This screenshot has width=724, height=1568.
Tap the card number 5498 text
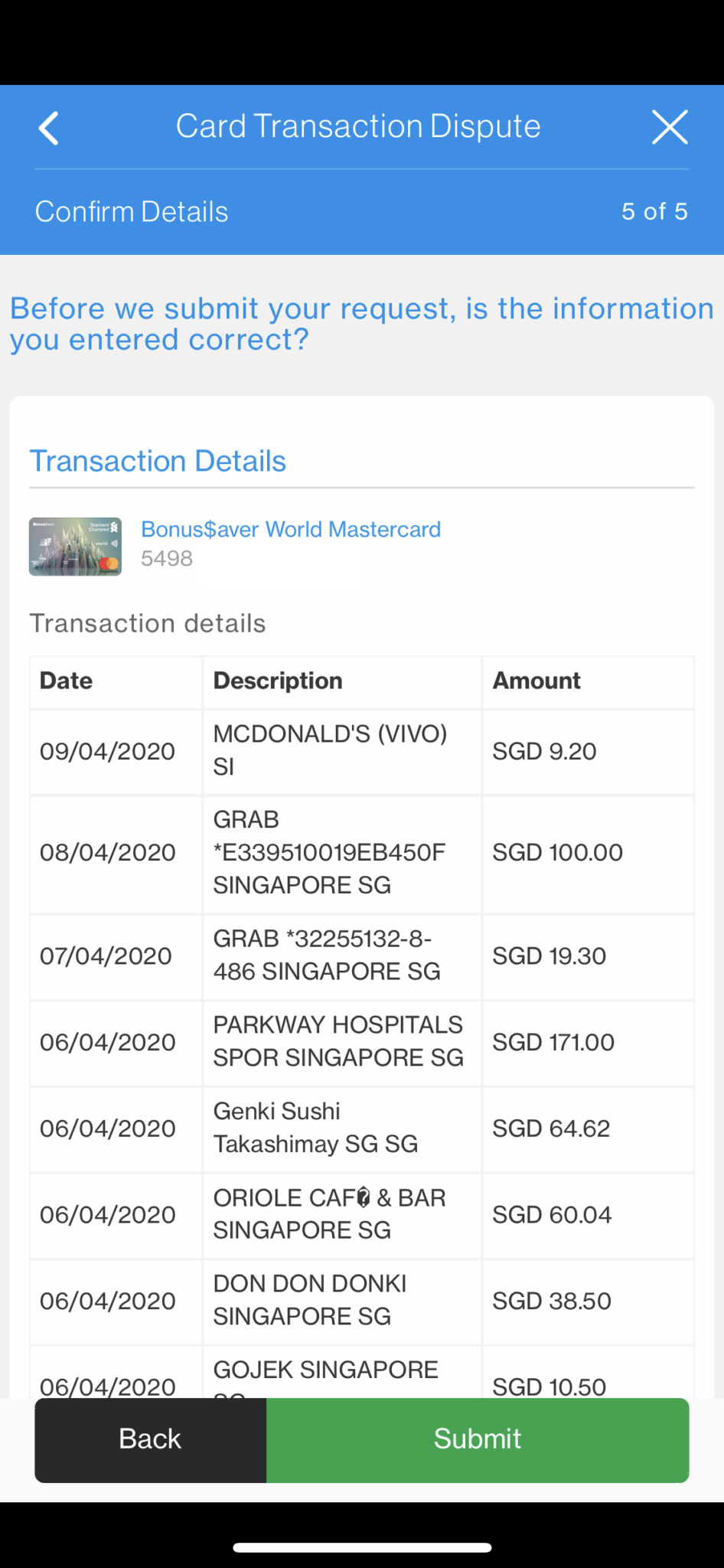pos(165,558)
